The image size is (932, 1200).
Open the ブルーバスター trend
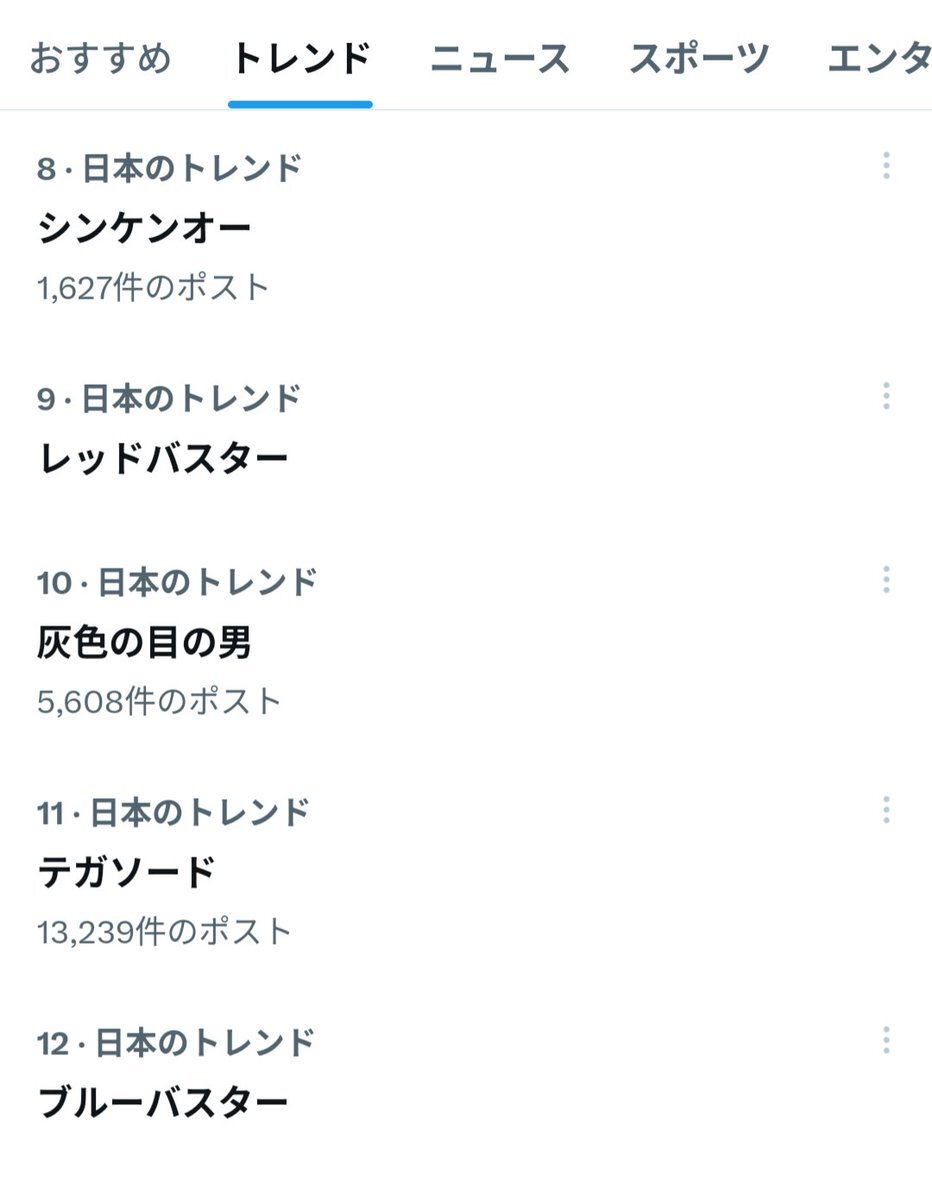(x=164, y=1102)
